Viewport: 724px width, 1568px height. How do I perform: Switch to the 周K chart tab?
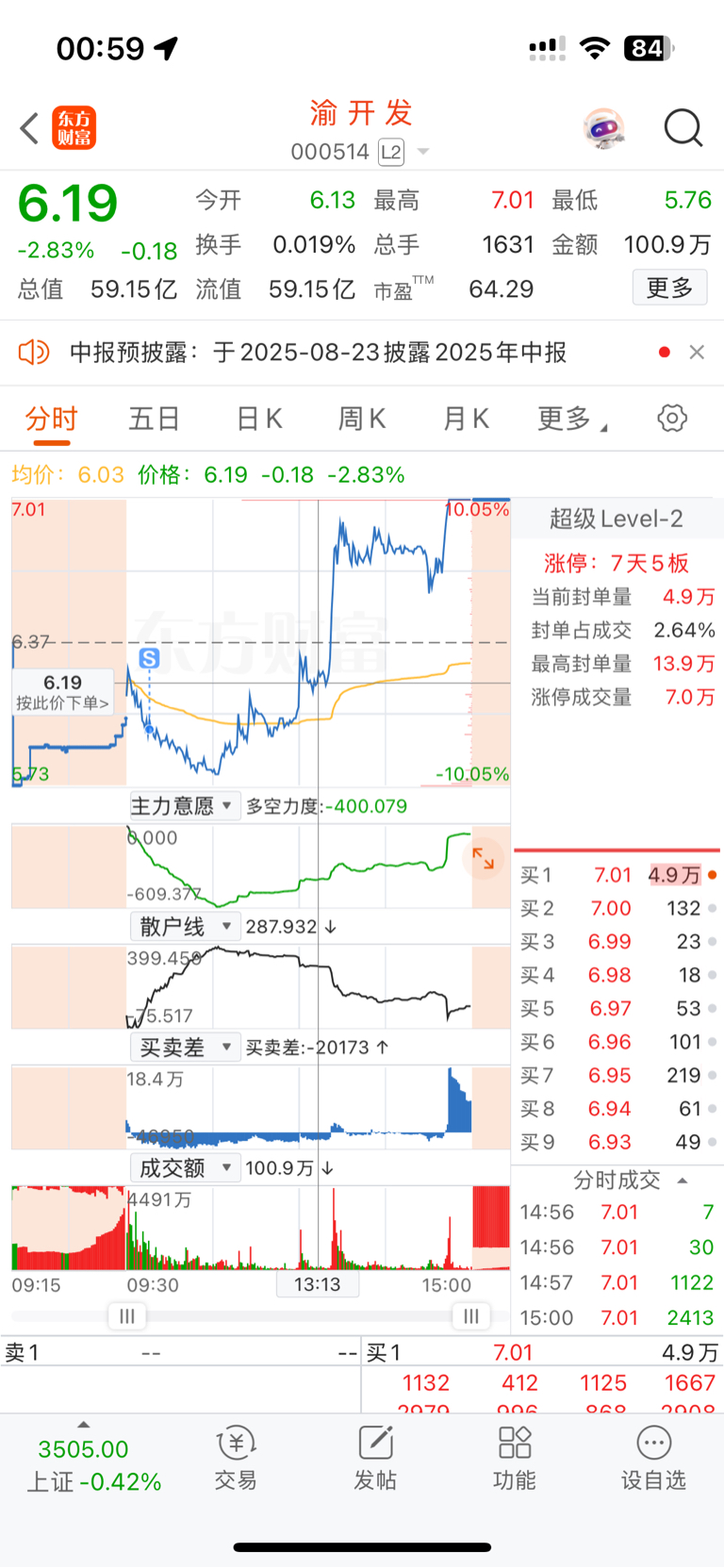click(x=362, y=419)
